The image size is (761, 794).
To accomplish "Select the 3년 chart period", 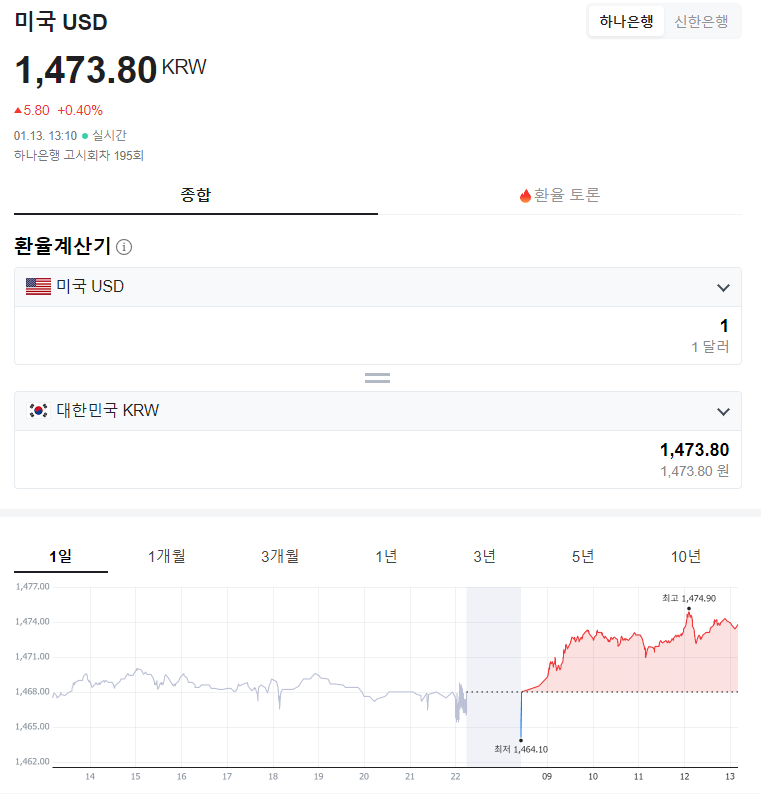I will (485, 556).
